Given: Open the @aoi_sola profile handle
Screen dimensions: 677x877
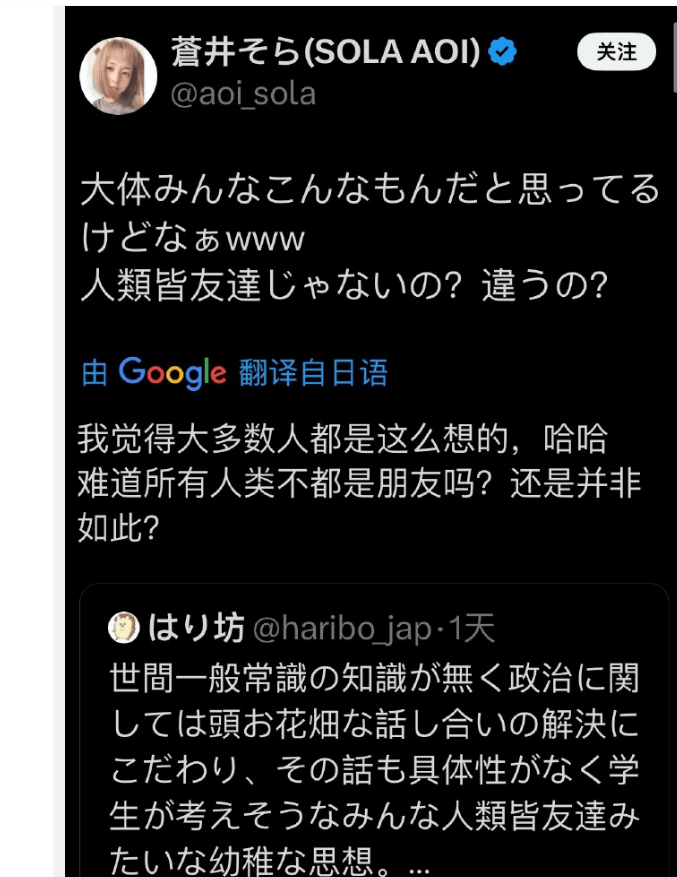Looking at the screenshot, I should pyautogui.click(x=243, y=94).
